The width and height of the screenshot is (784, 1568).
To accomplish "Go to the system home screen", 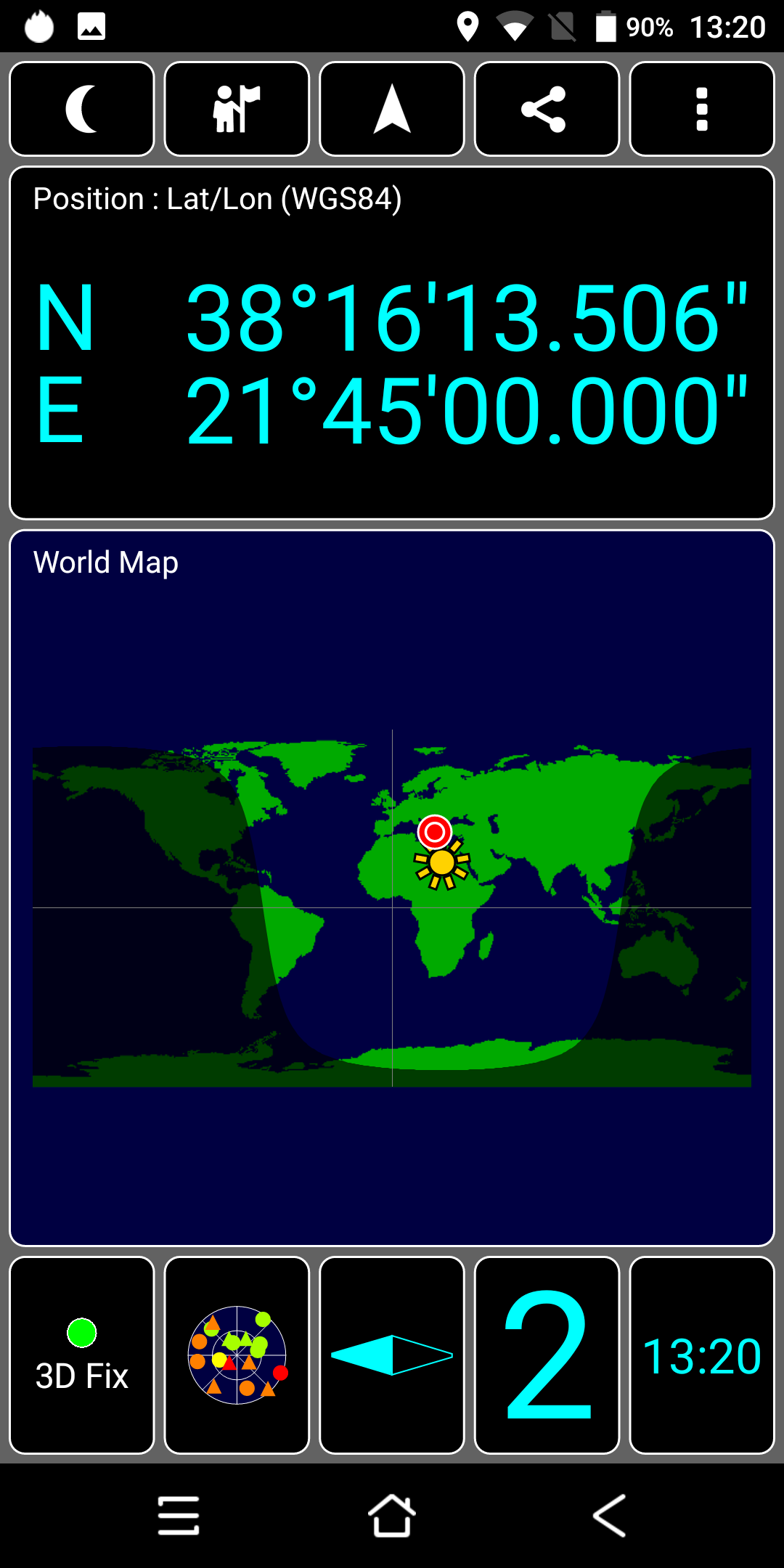I will (x=392, y=1516).
